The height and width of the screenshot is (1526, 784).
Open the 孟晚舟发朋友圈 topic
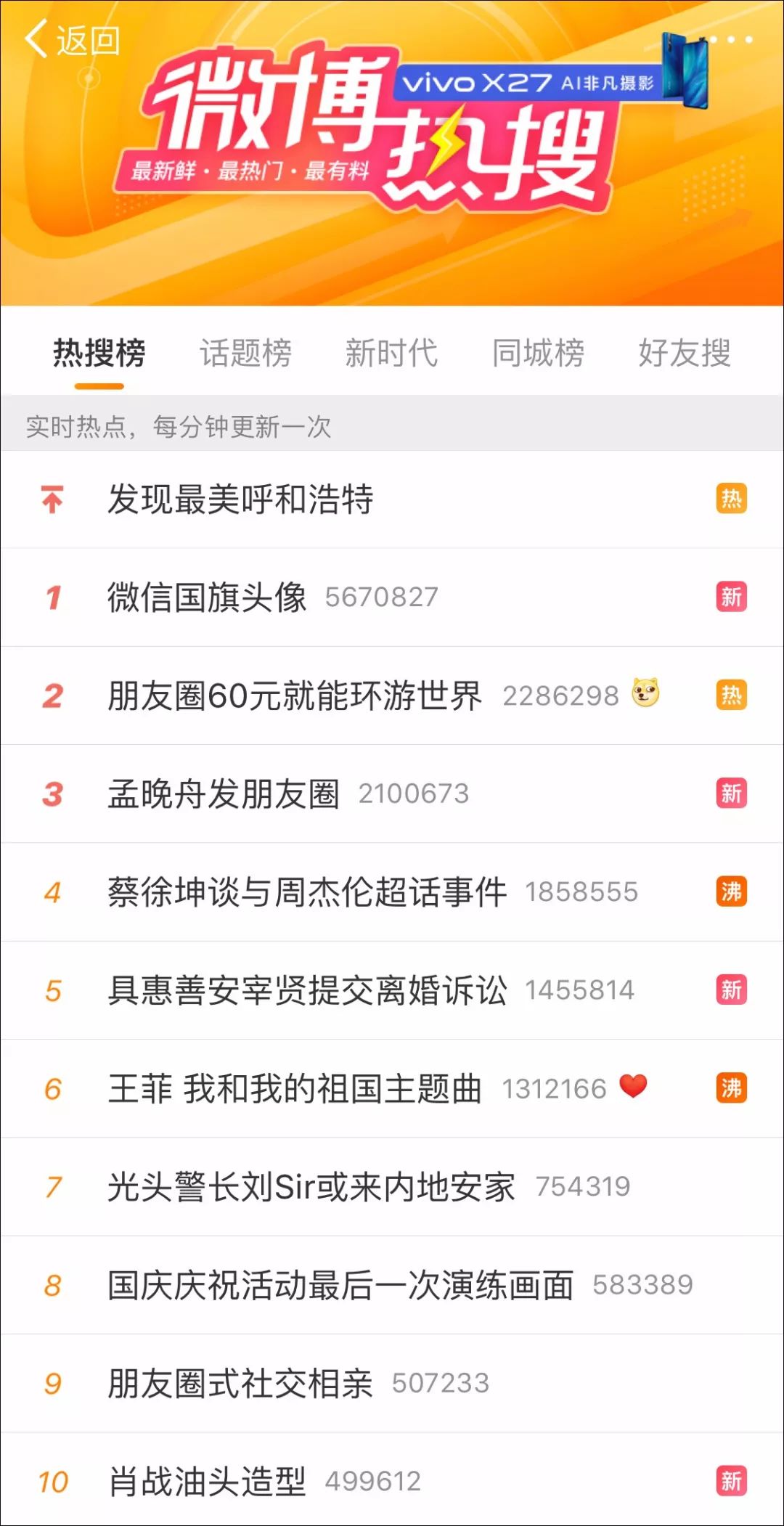[224, 793]
